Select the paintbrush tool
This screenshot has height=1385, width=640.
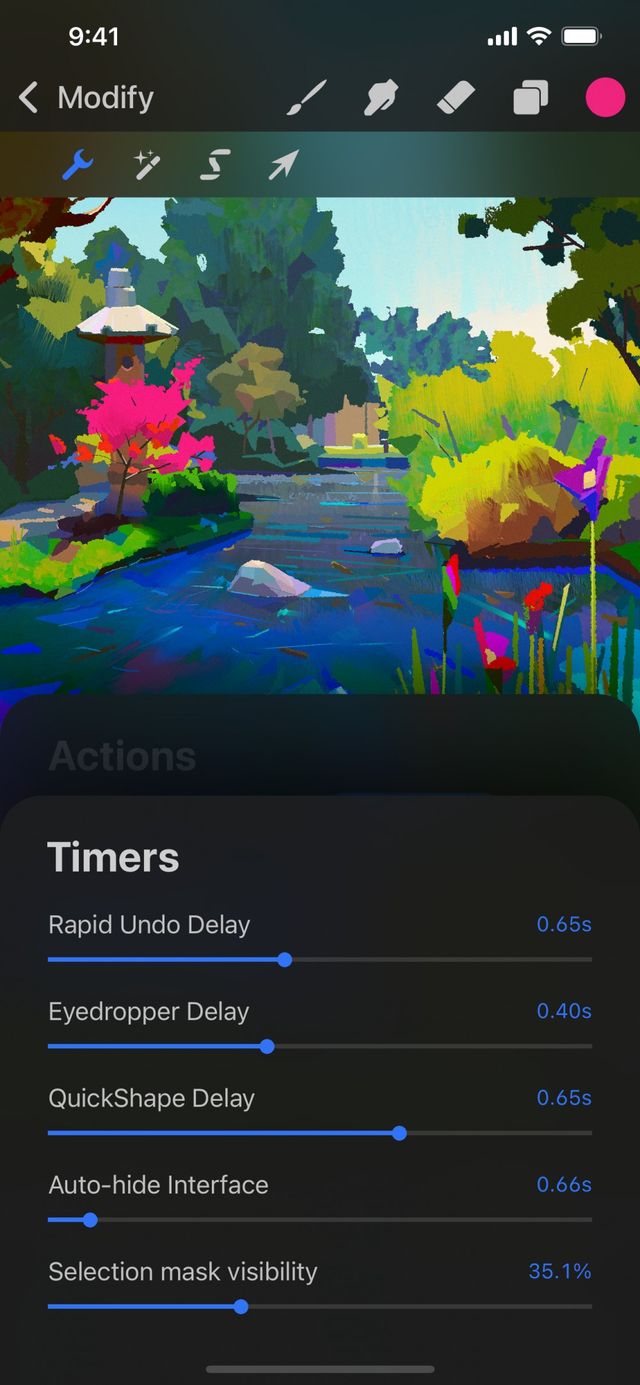(x=307, y=98)
